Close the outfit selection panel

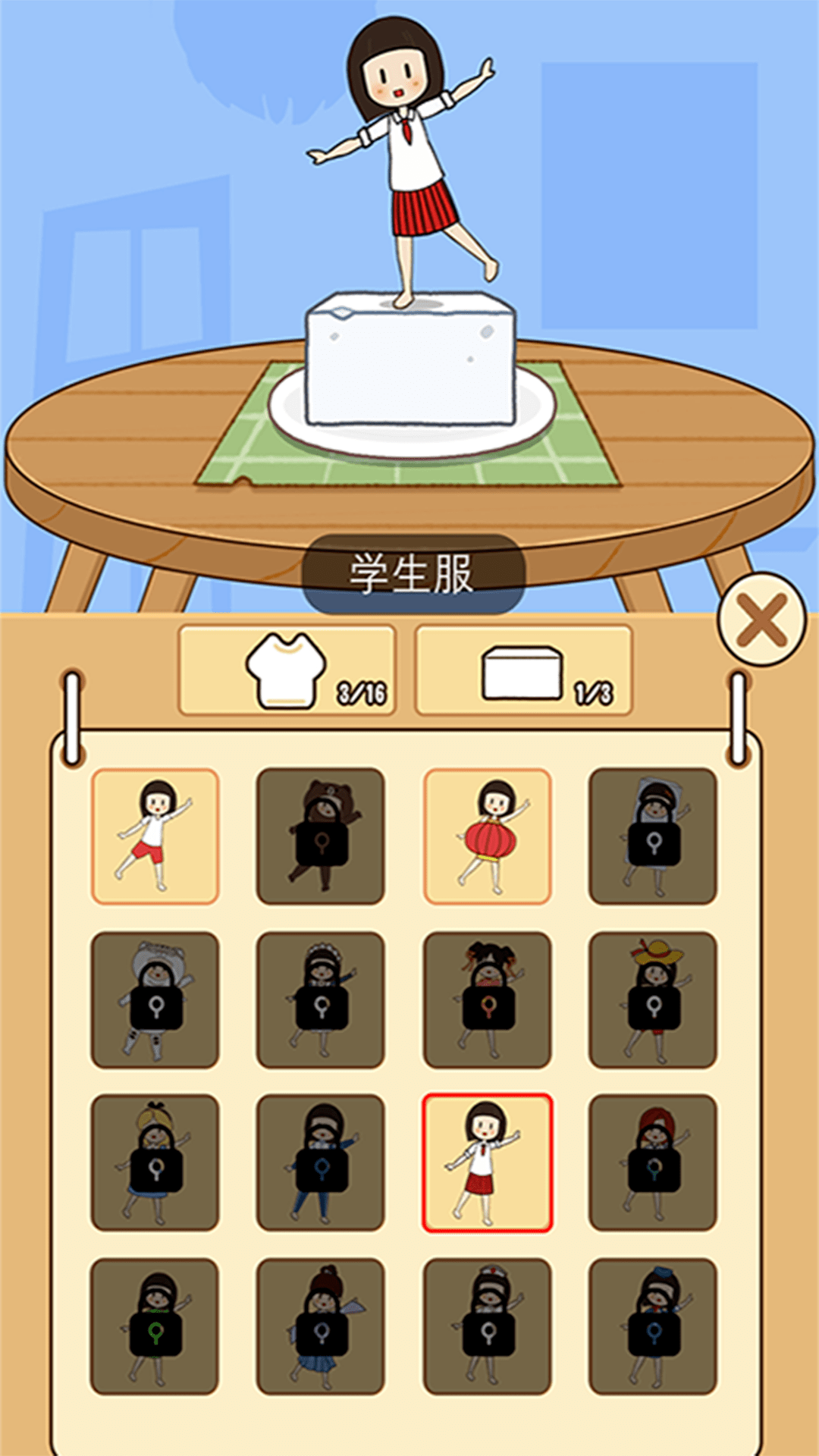point(761,620)
